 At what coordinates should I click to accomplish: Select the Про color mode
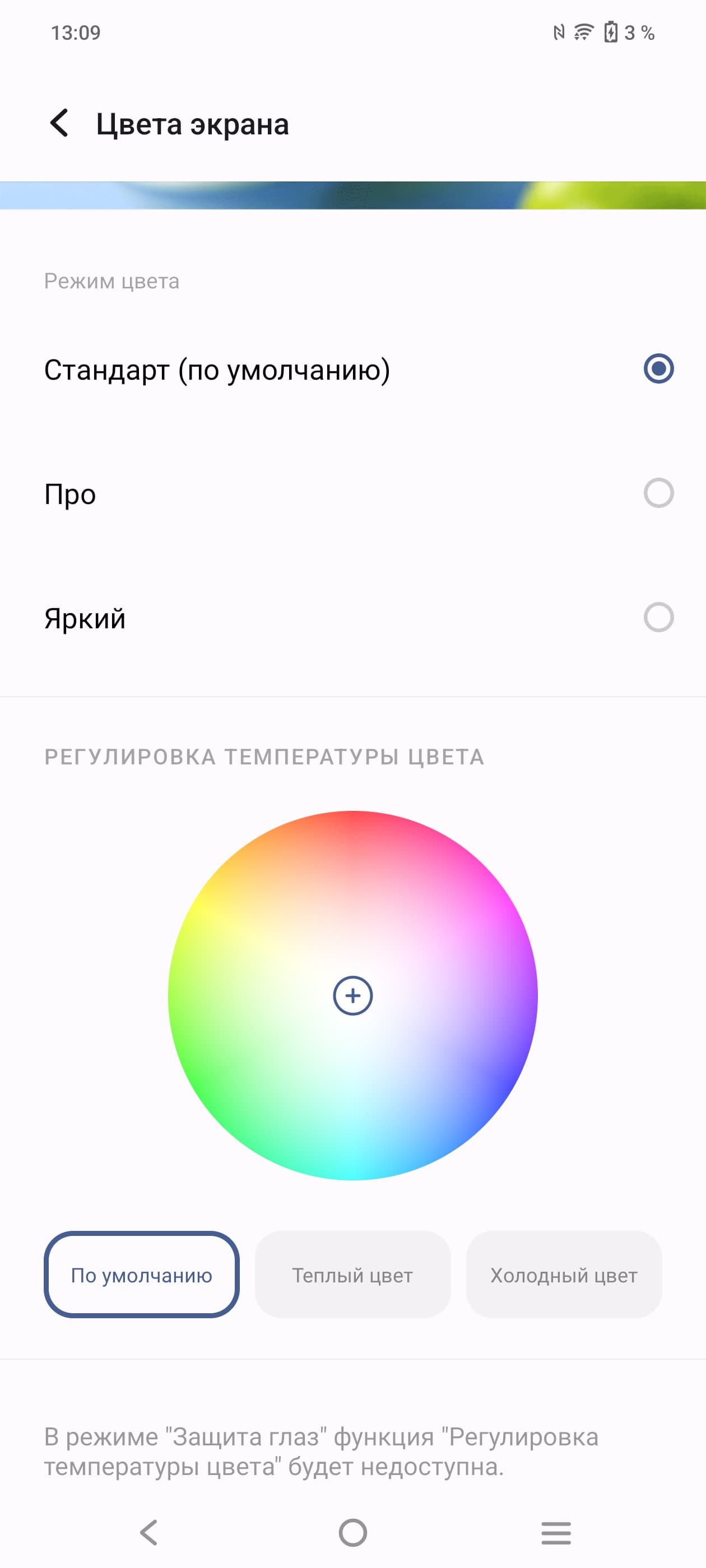(x=658, y=493)
